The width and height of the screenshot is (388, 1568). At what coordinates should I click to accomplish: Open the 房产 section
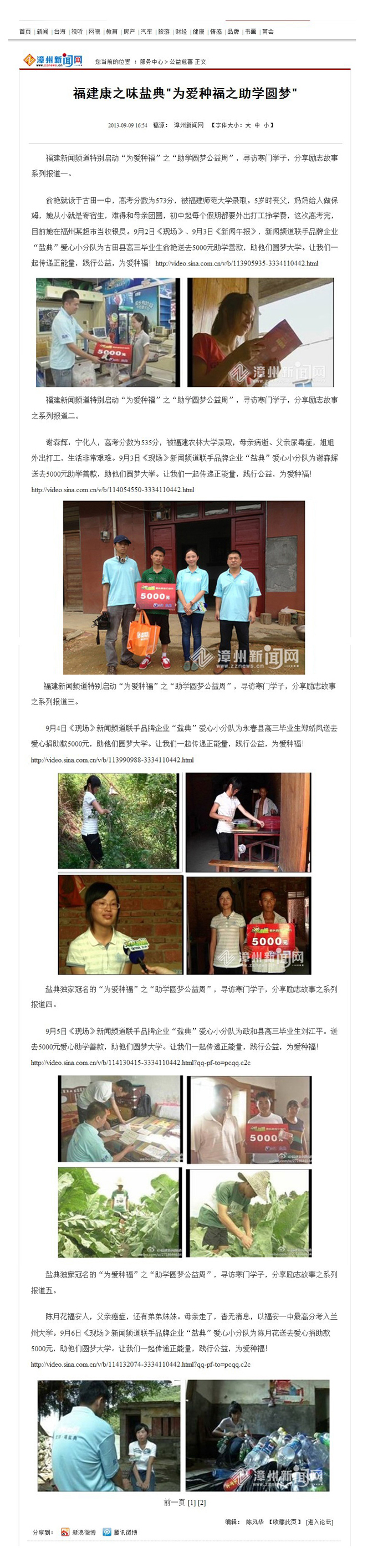coord(129,32)
